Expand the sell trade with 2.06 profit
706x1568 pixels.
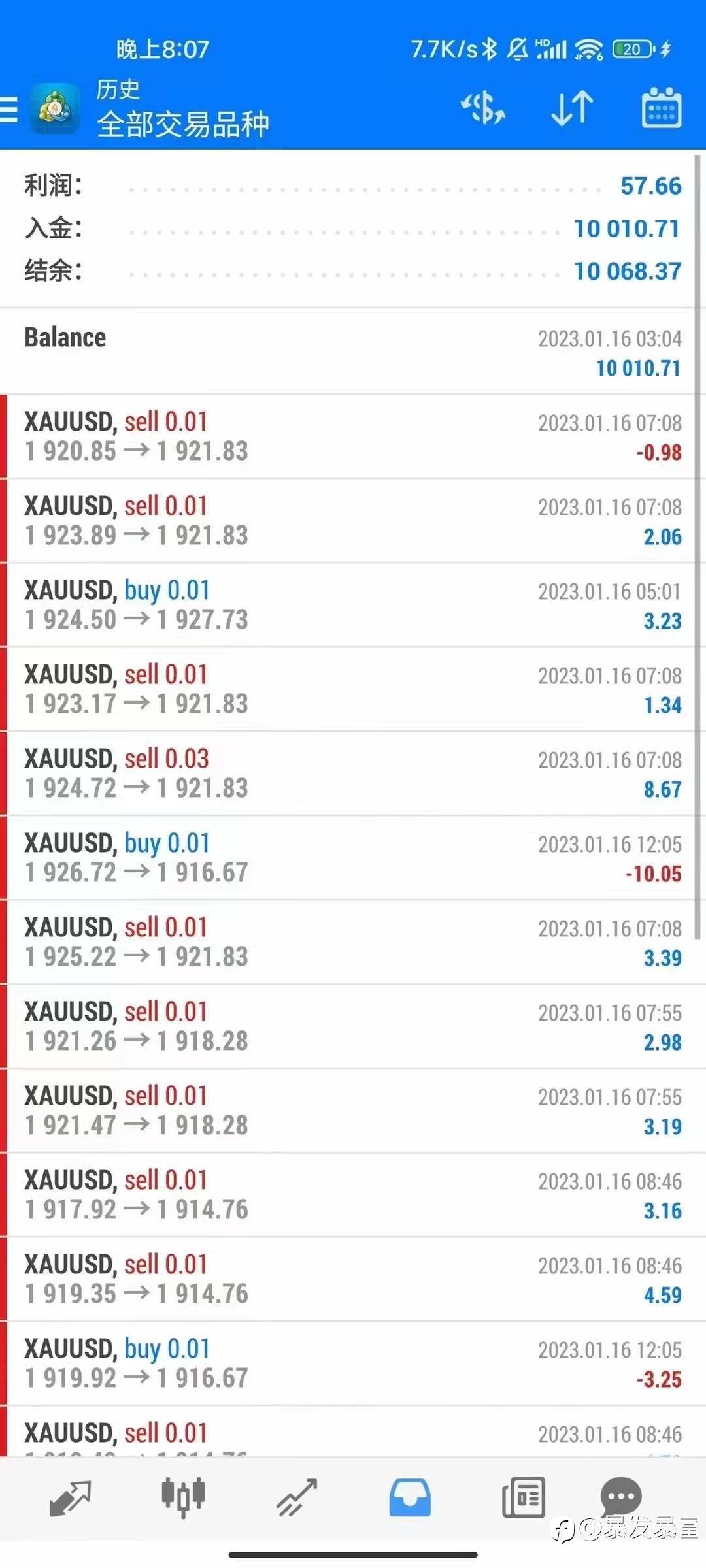click(353, 521)
